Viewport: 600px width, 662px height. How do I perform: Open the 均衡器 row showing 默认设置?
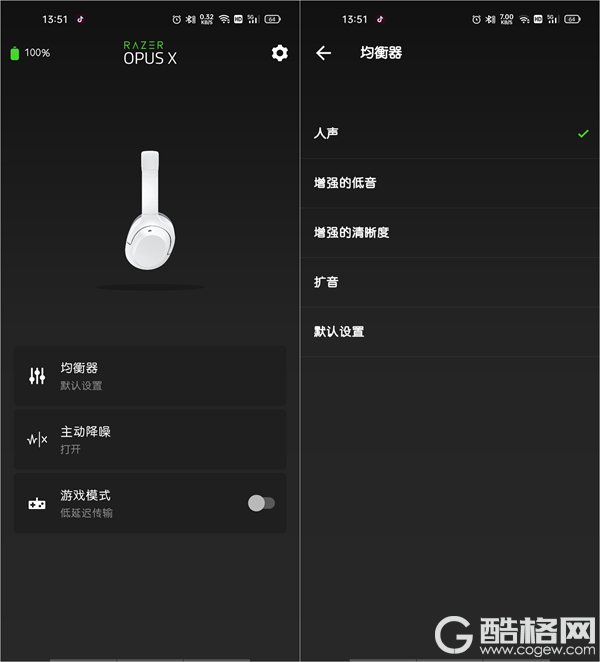pyautogui.click(x=150, y=376)
